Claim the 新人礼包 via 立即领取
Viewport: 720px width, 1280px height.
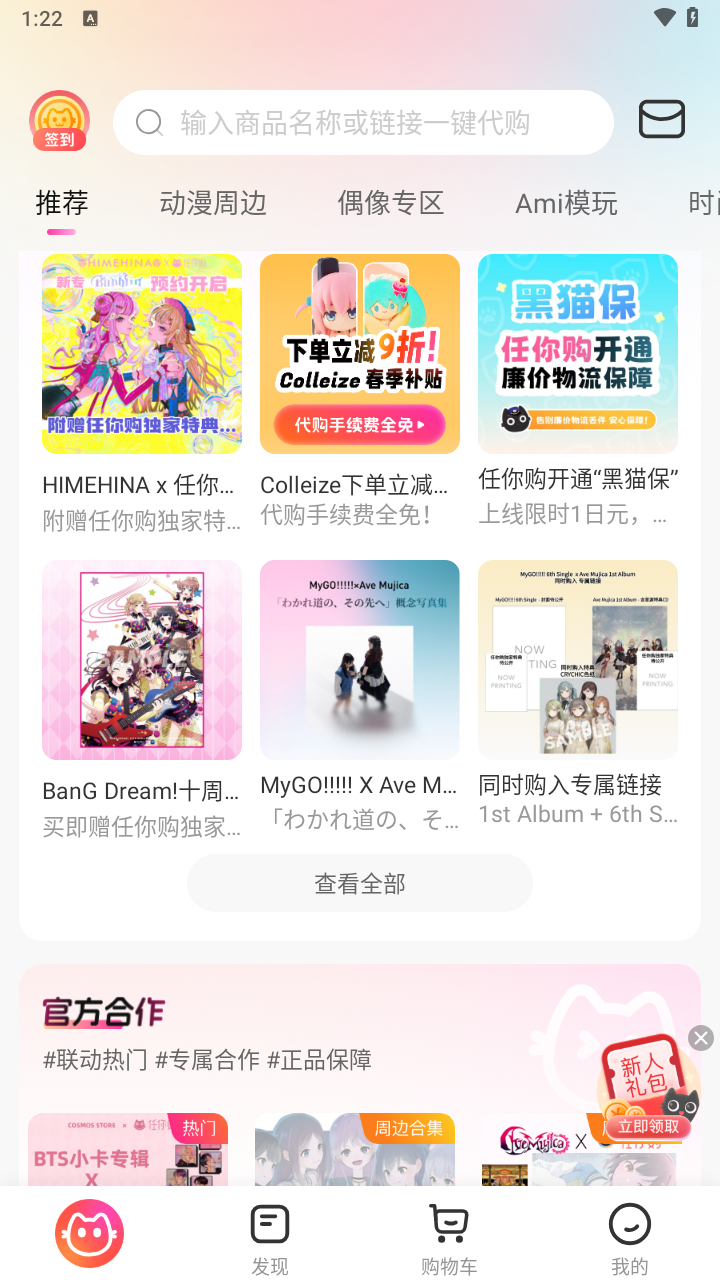[648, 1127]
